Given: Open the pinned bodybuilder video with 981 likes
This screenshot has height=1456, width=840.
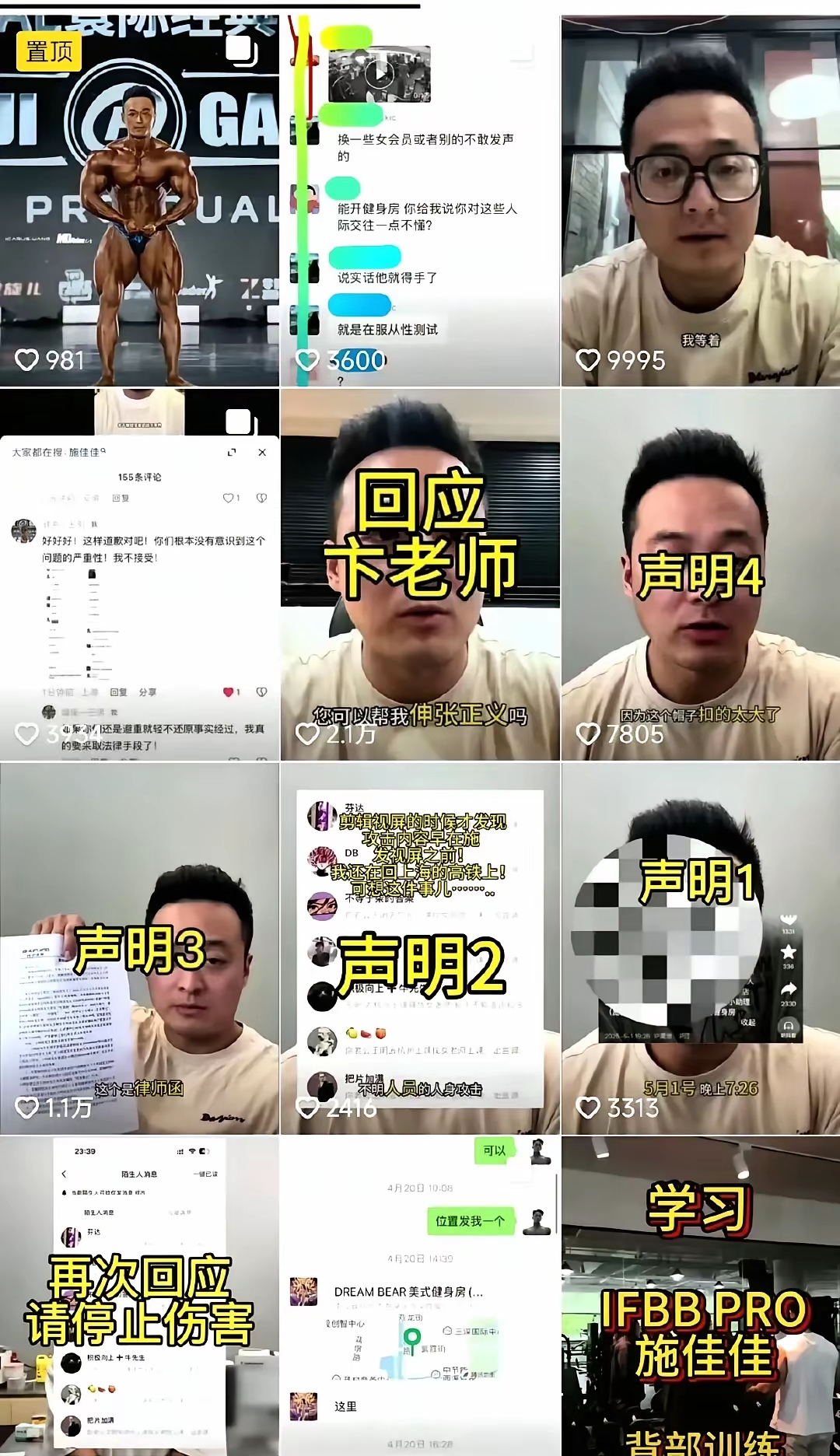Looking at the screenshot, I should coord(139,202).
